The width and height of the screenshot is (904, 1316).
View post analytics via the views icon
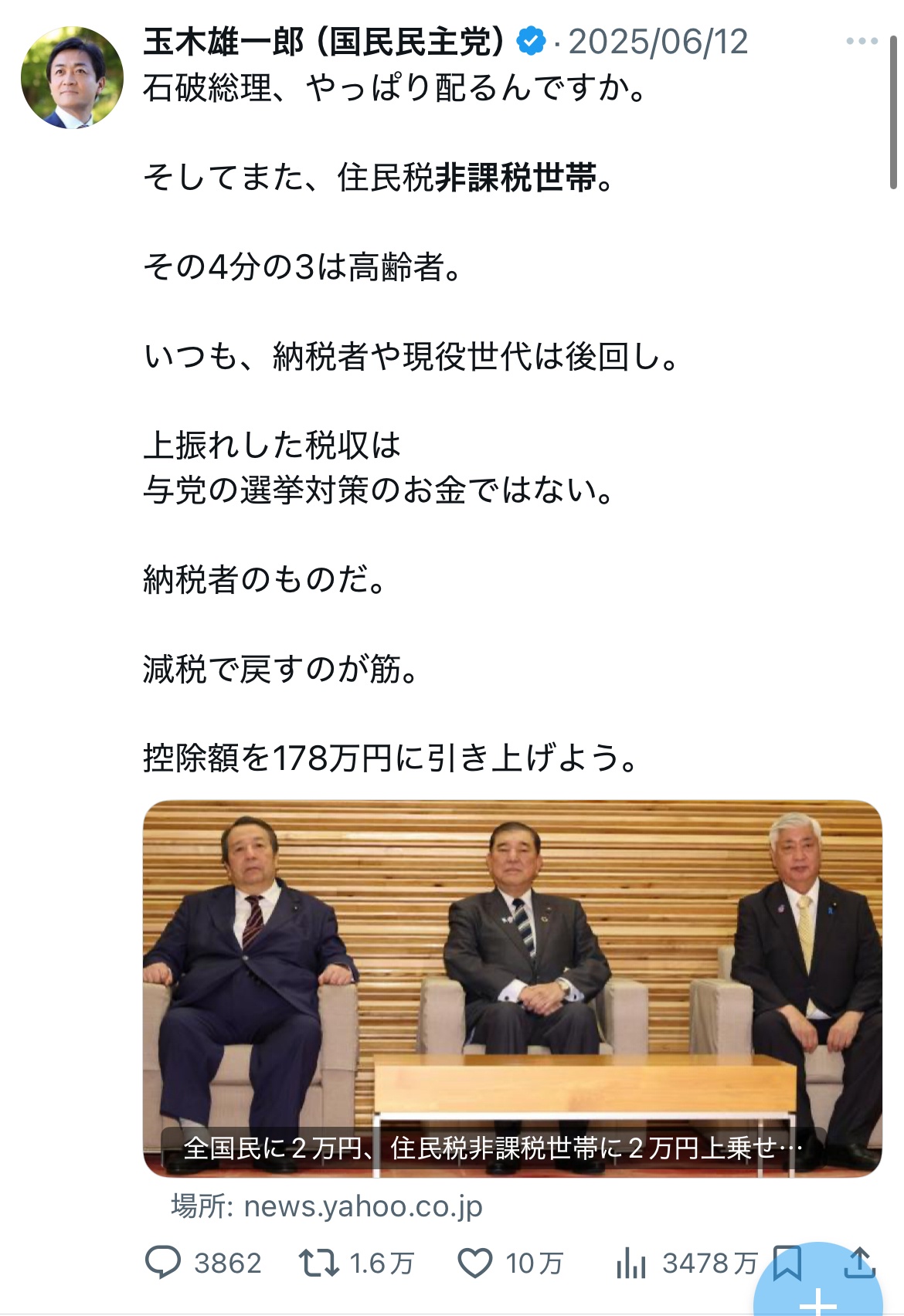[x=631, y=1264]
